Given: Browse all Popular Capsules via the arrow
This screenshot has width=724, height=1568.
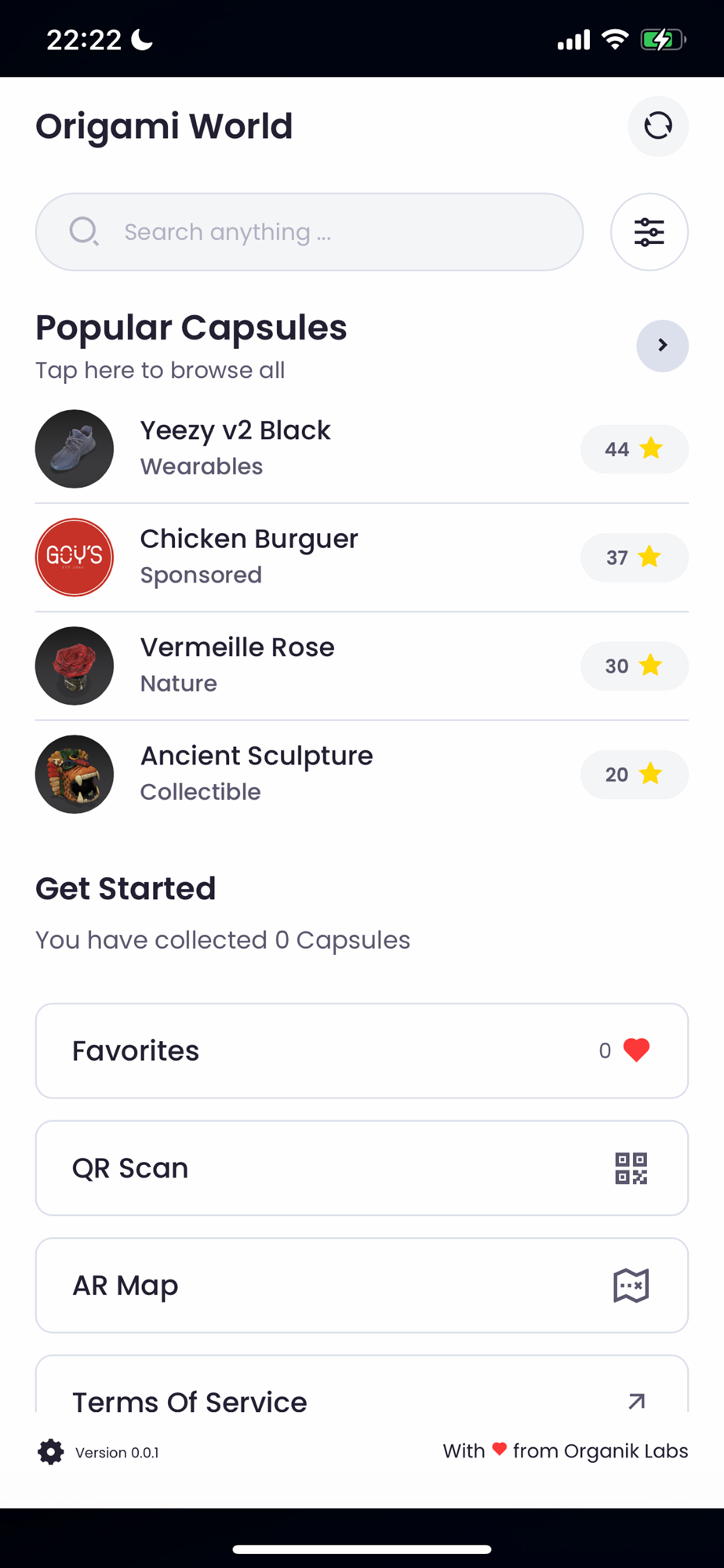Looking at the screenshot, I should tap(663, 346).
